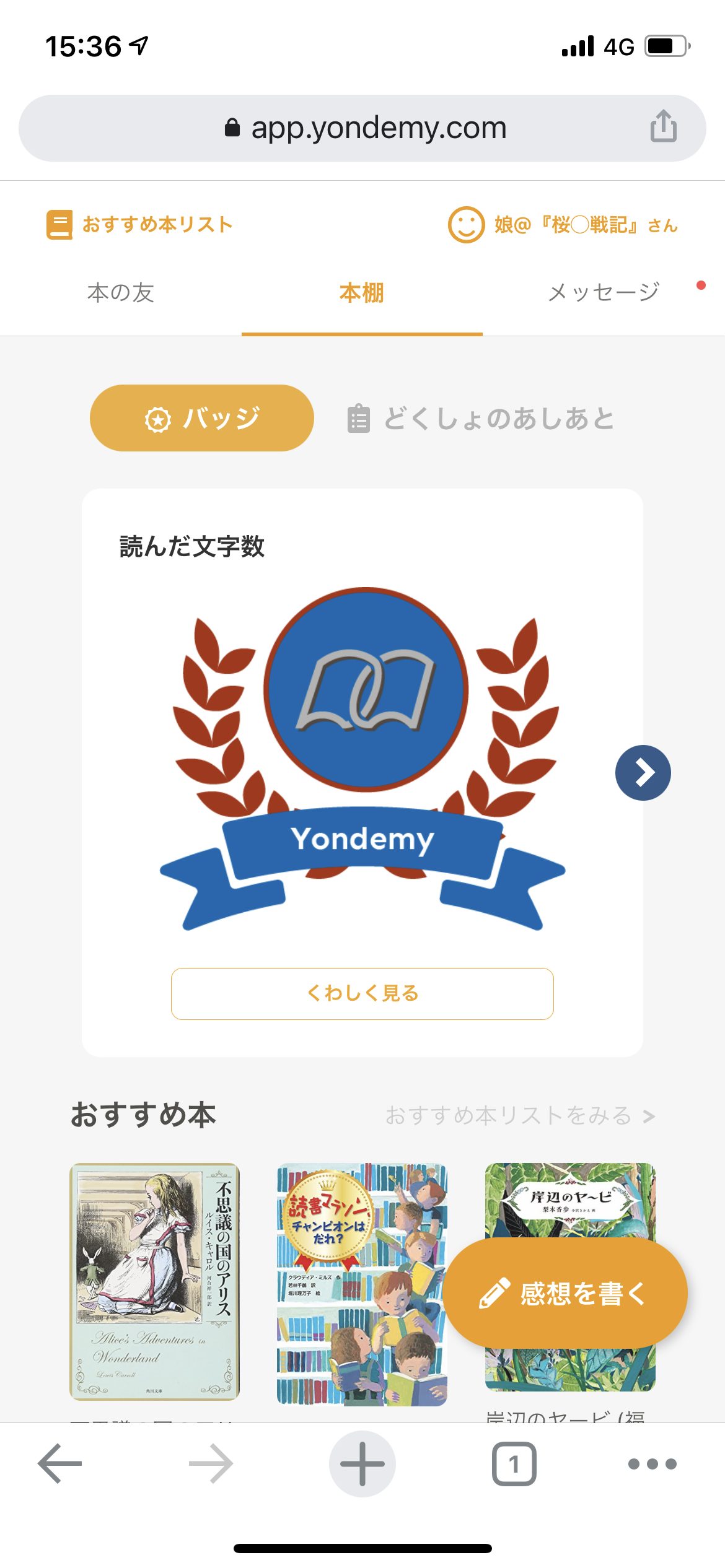725x1568 pixels.
Task: Switch to the 本の友 tab
Action: click(x=121, y=292)
